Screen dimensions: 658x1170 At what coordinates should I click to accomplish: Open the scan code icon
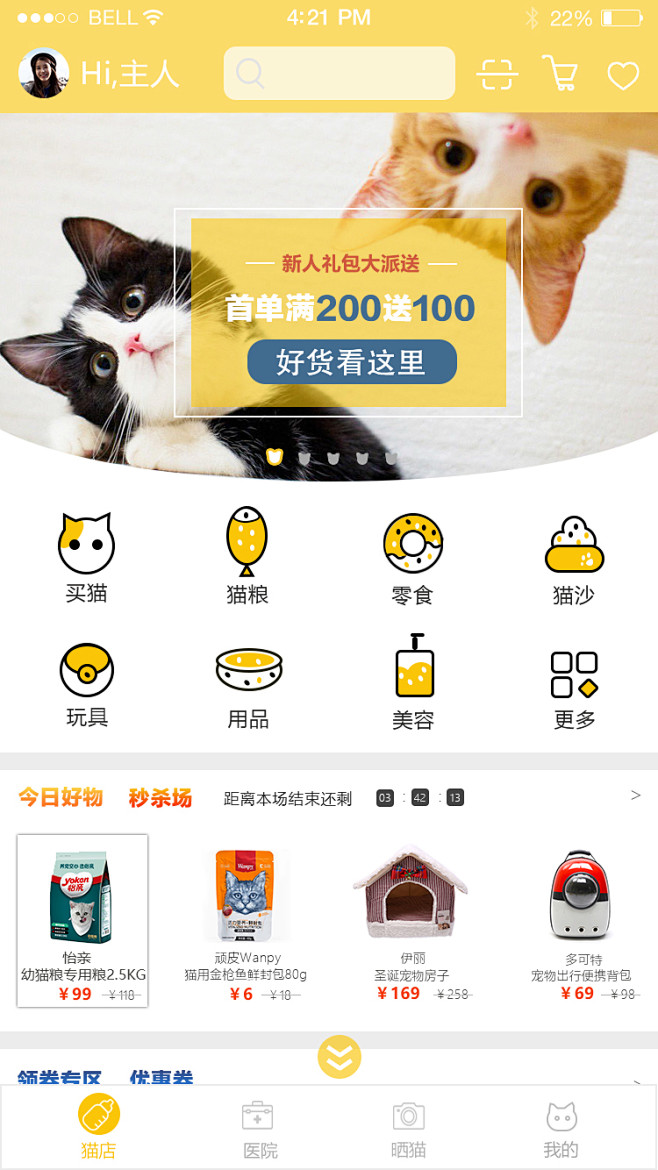coord(497,74)
